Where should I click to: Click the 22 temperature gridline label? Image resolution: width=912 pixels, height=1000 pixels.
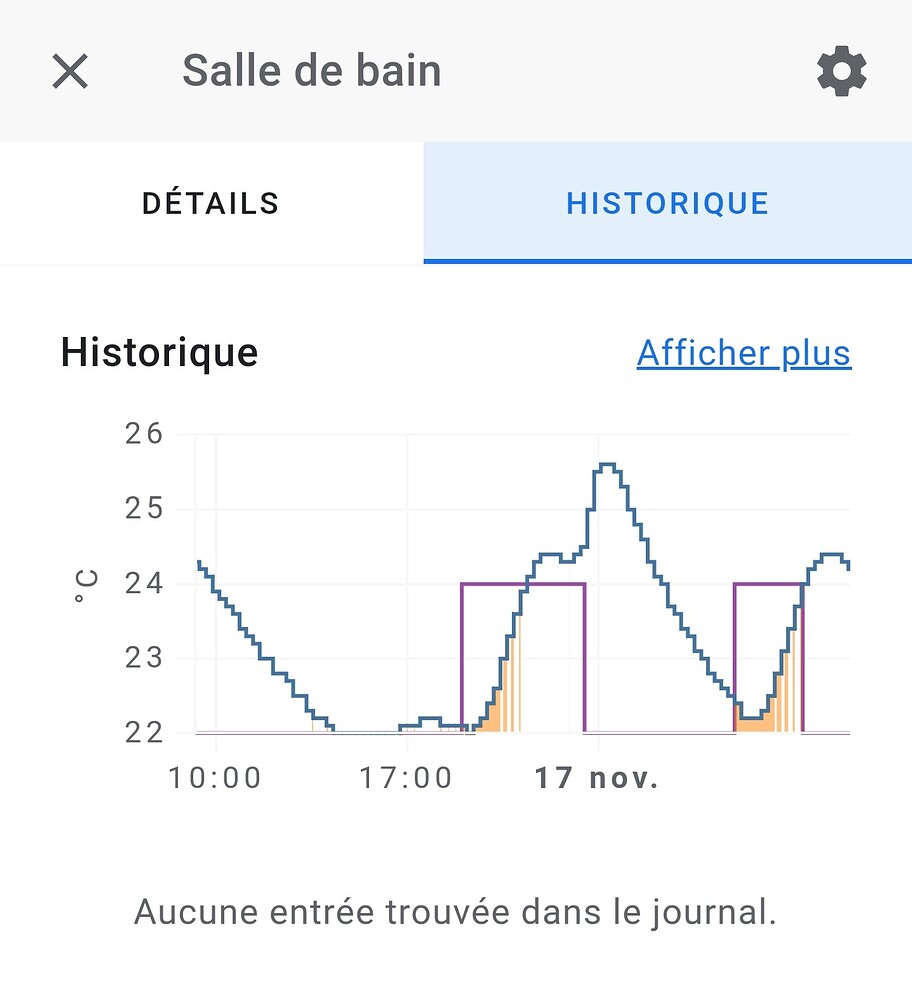tap(143, 732)
